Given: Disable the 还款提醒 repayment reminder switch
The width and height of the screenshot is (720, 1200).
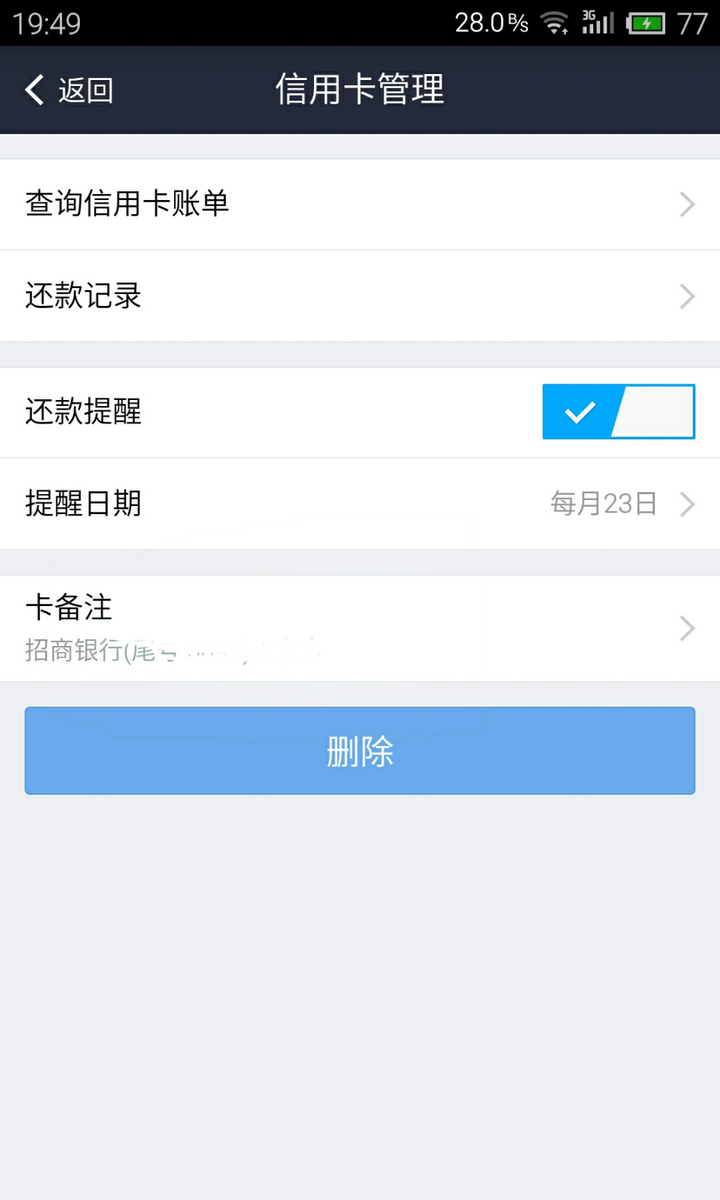Looking at the screenshot, I should 618,411.
